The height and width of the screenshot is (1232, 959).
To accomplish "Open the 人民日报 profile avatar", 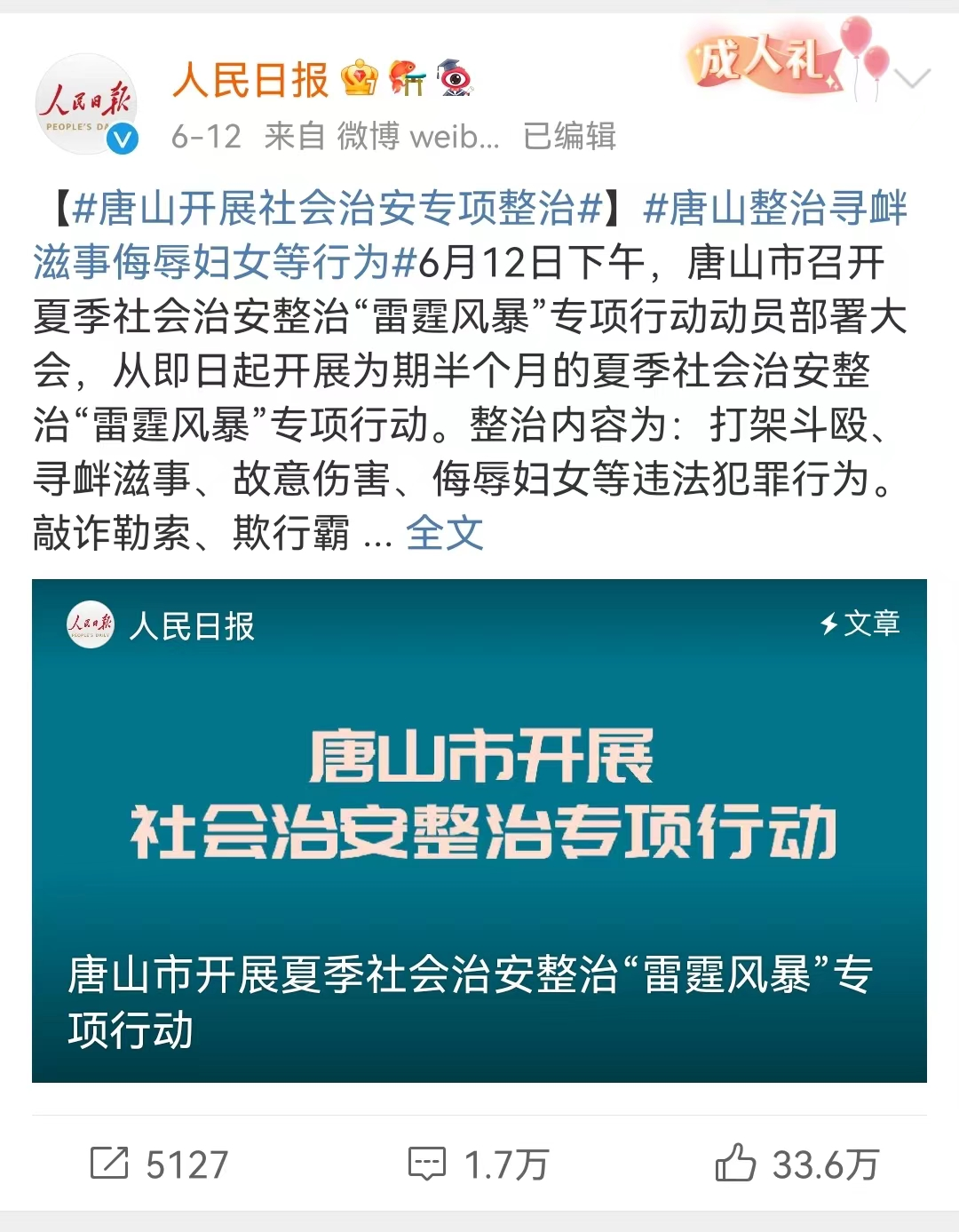I will click(86, 104).
